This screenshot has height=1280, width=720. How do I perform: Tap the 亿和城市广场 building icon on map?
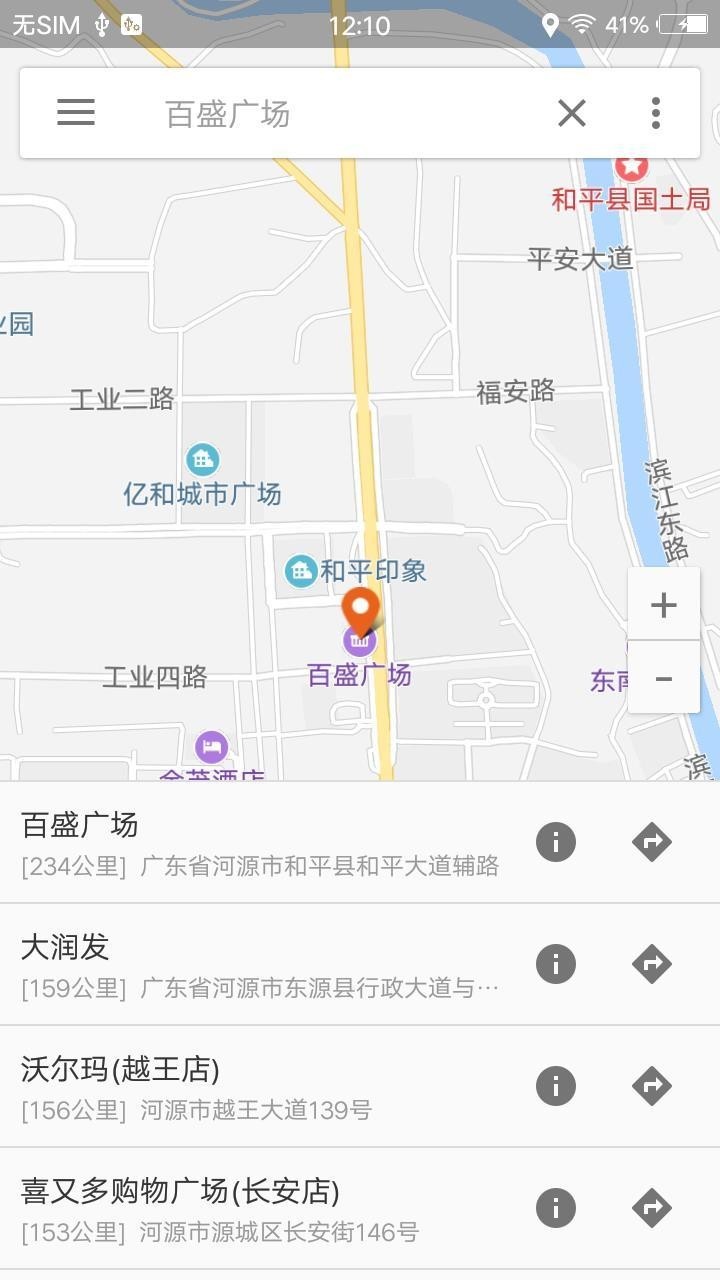coord(203,458)
